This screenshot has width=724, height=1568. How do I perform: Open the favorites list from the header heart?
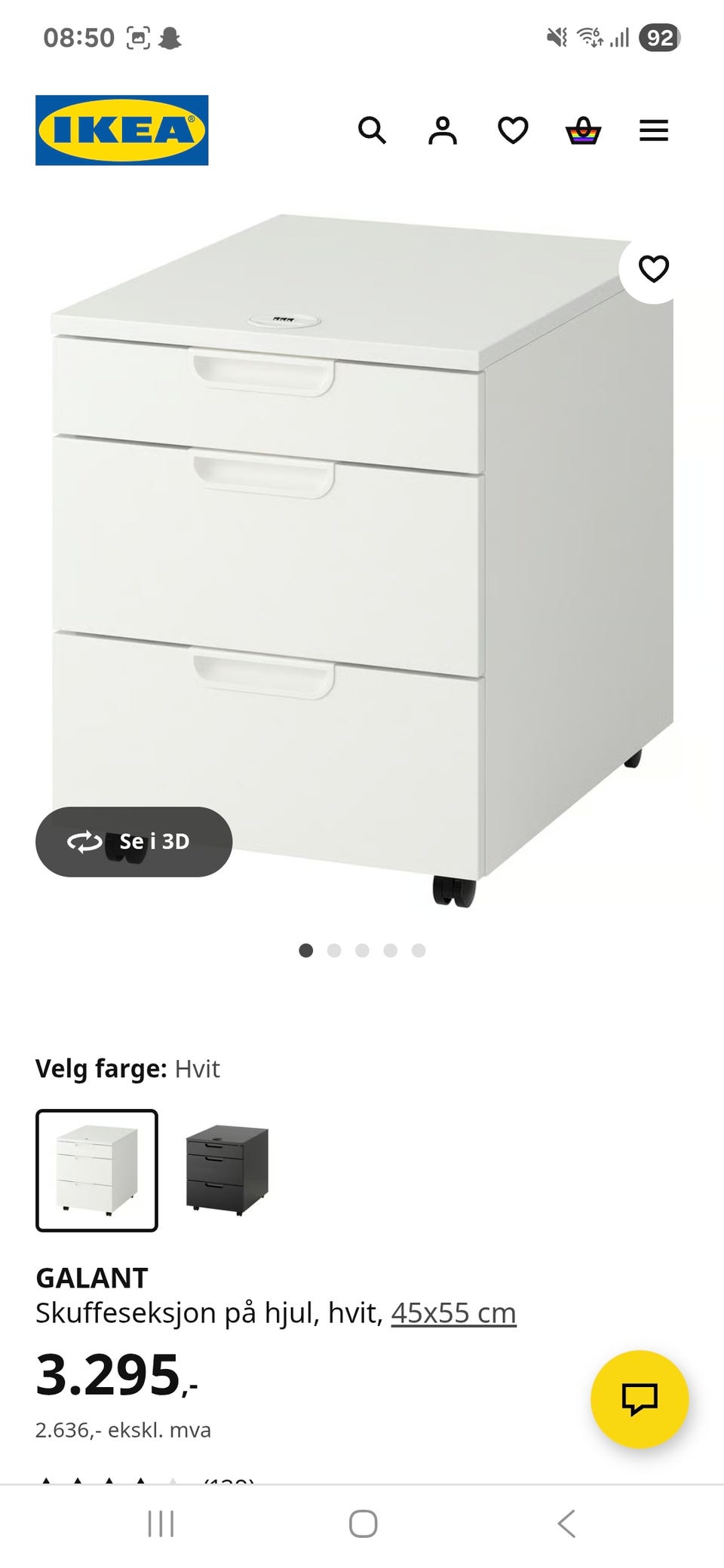[513, 130]
